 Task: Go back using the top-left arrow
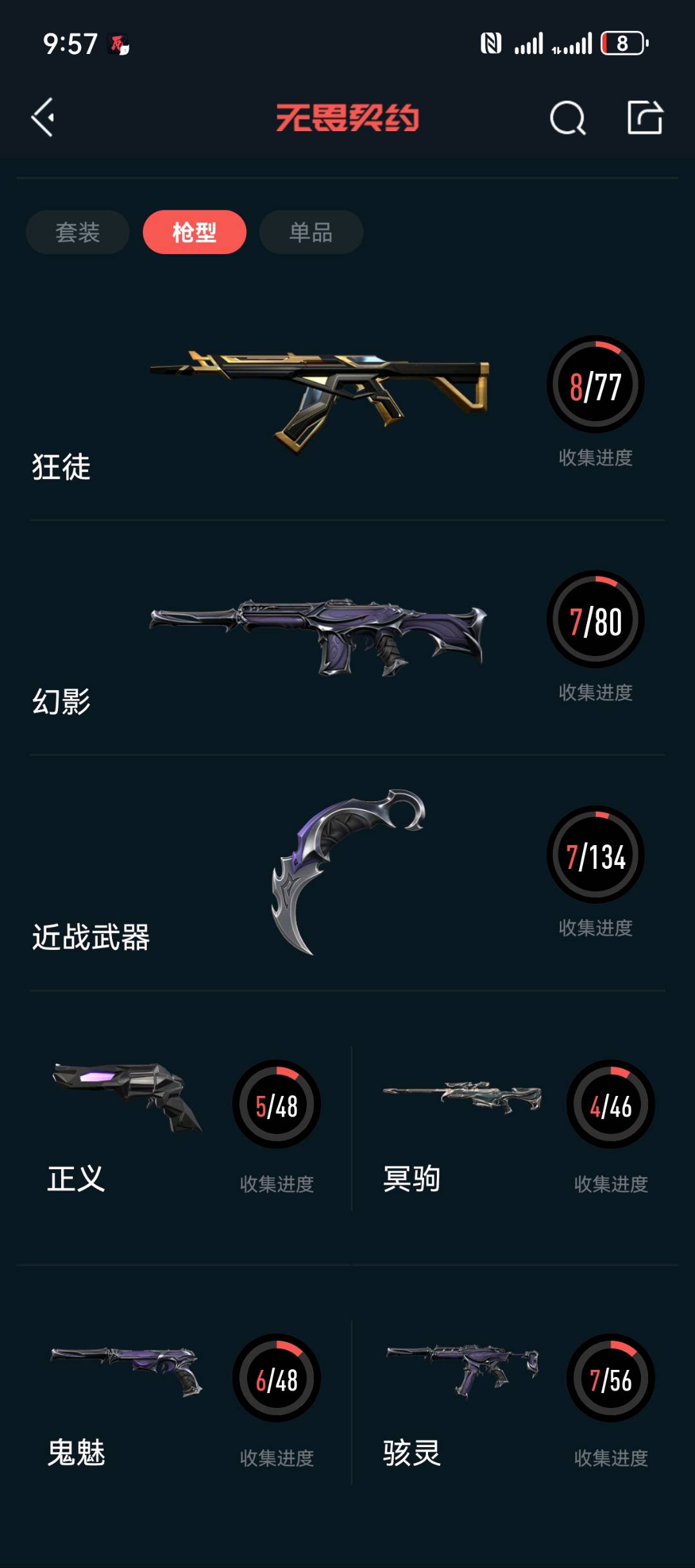43,118
